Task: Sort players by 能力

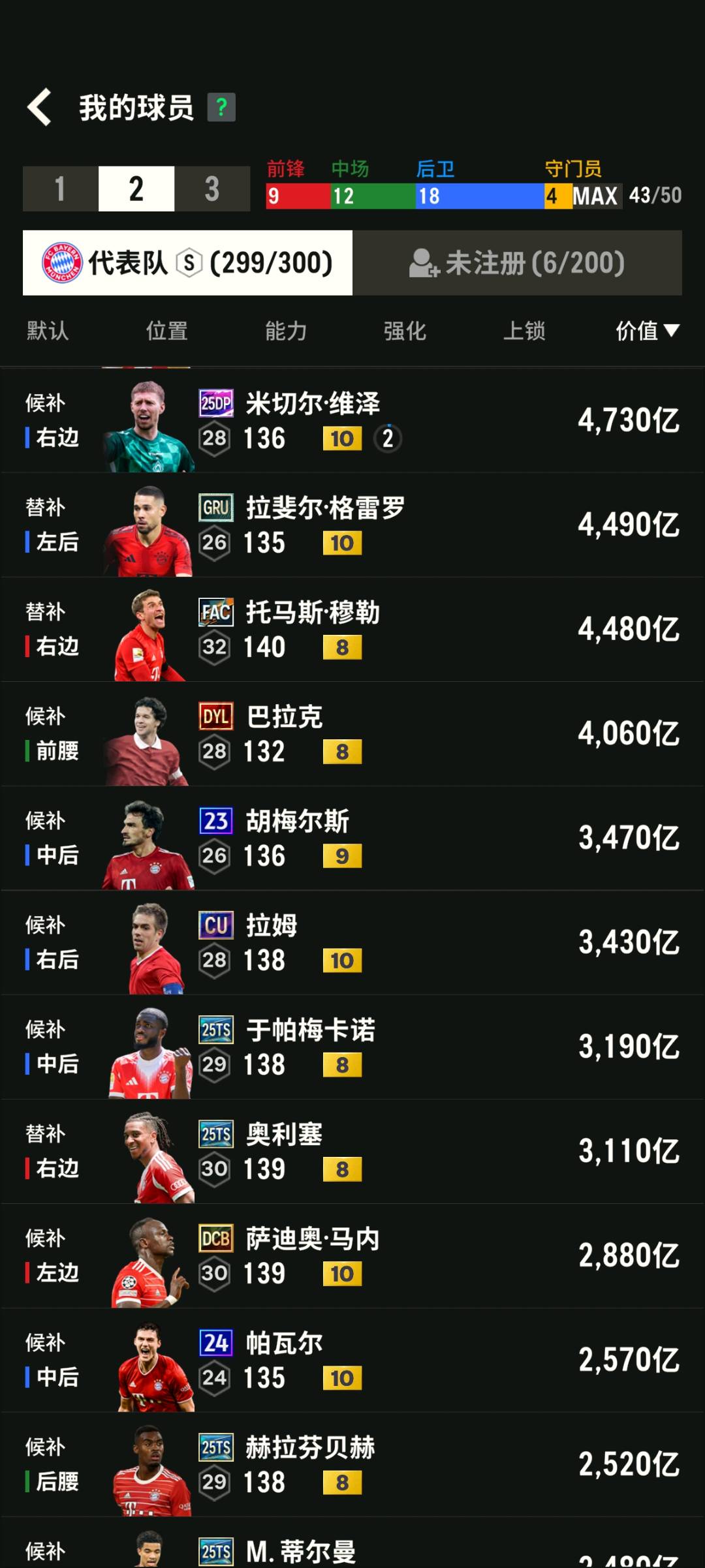Action: click(x=286, y=331)
